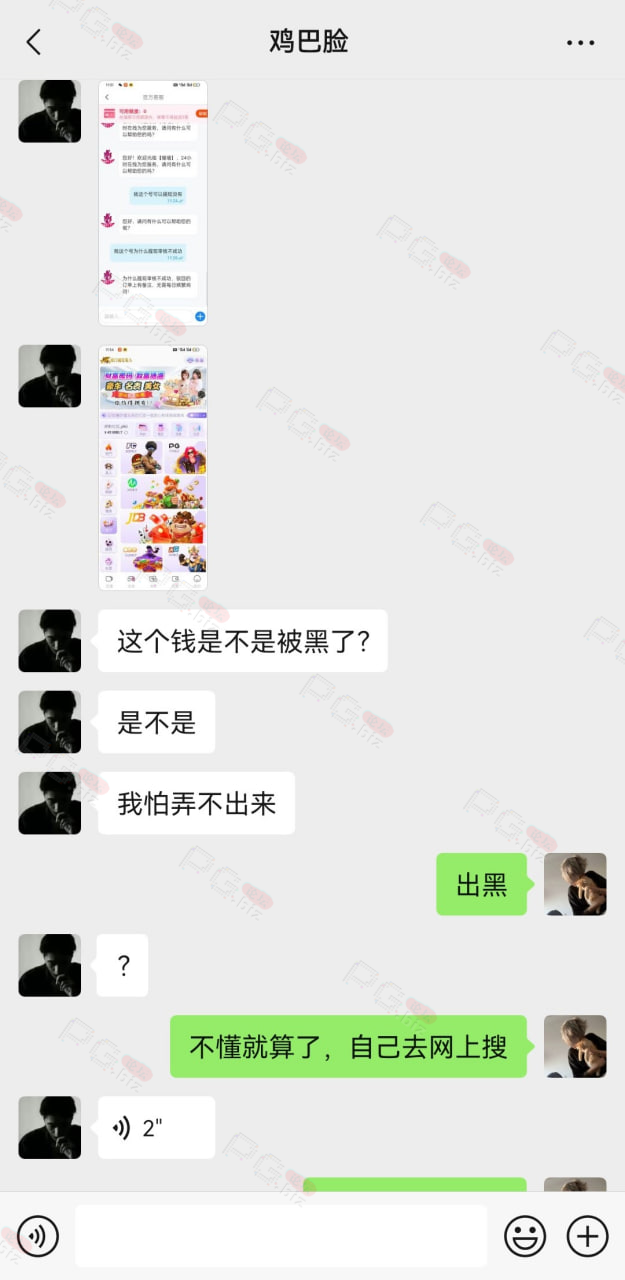Open the emoji picker
The height and width of the screenshot is (1280, 625).
tap(525, 1237)
